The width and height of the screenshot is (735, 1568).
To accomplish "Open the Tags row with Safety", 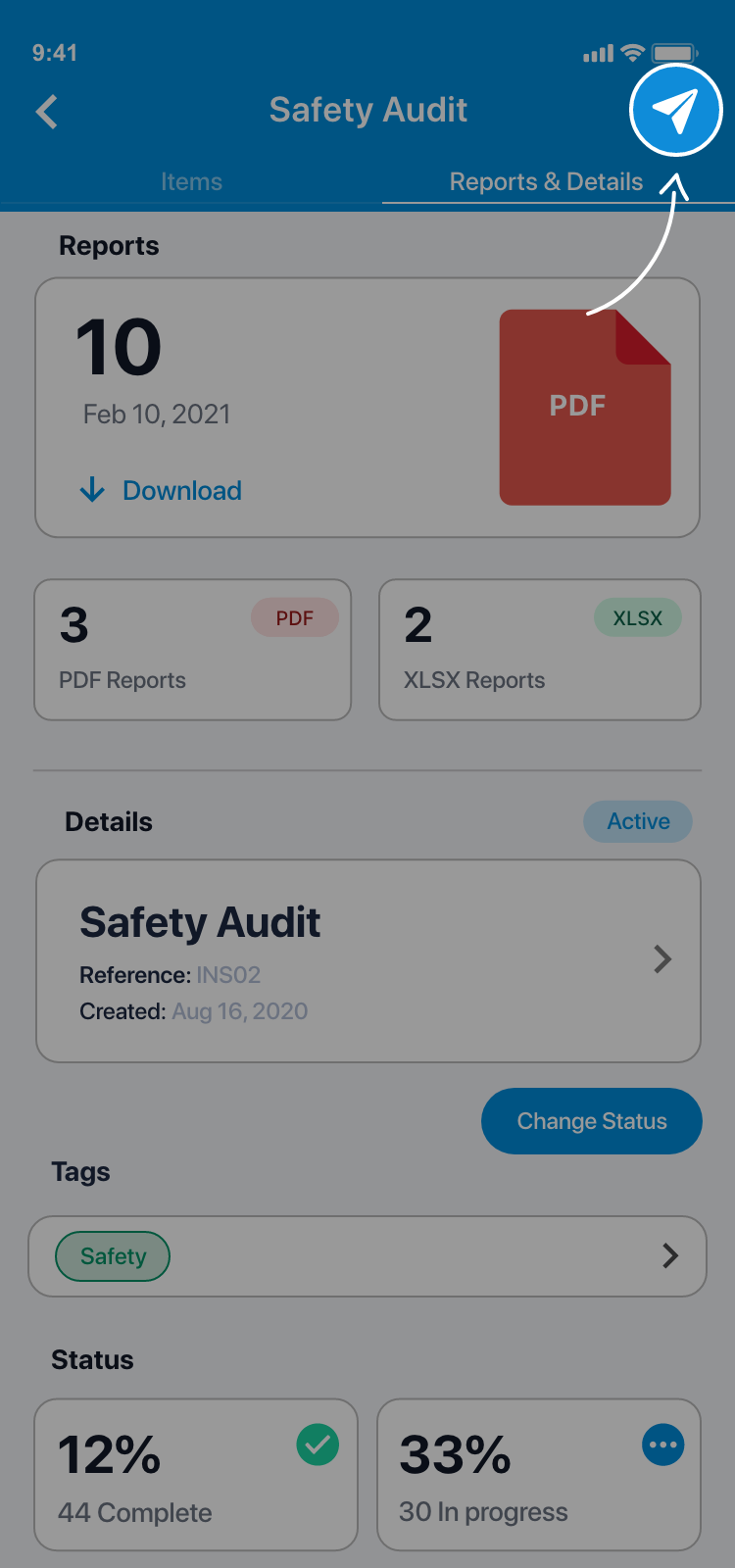I will (x=367, y=1256).
